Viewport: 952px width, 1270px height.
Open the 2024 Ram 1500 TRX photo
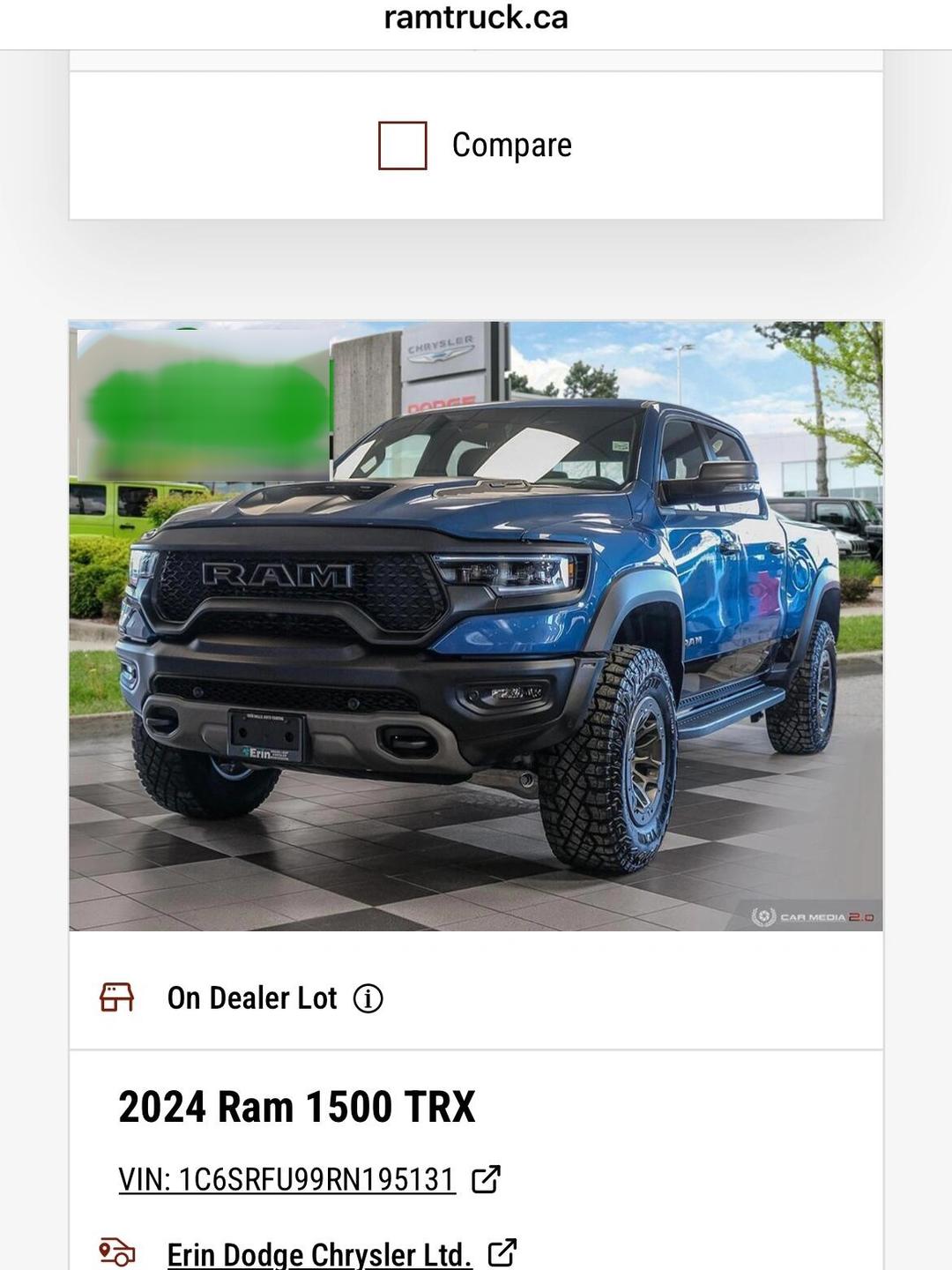476,625
